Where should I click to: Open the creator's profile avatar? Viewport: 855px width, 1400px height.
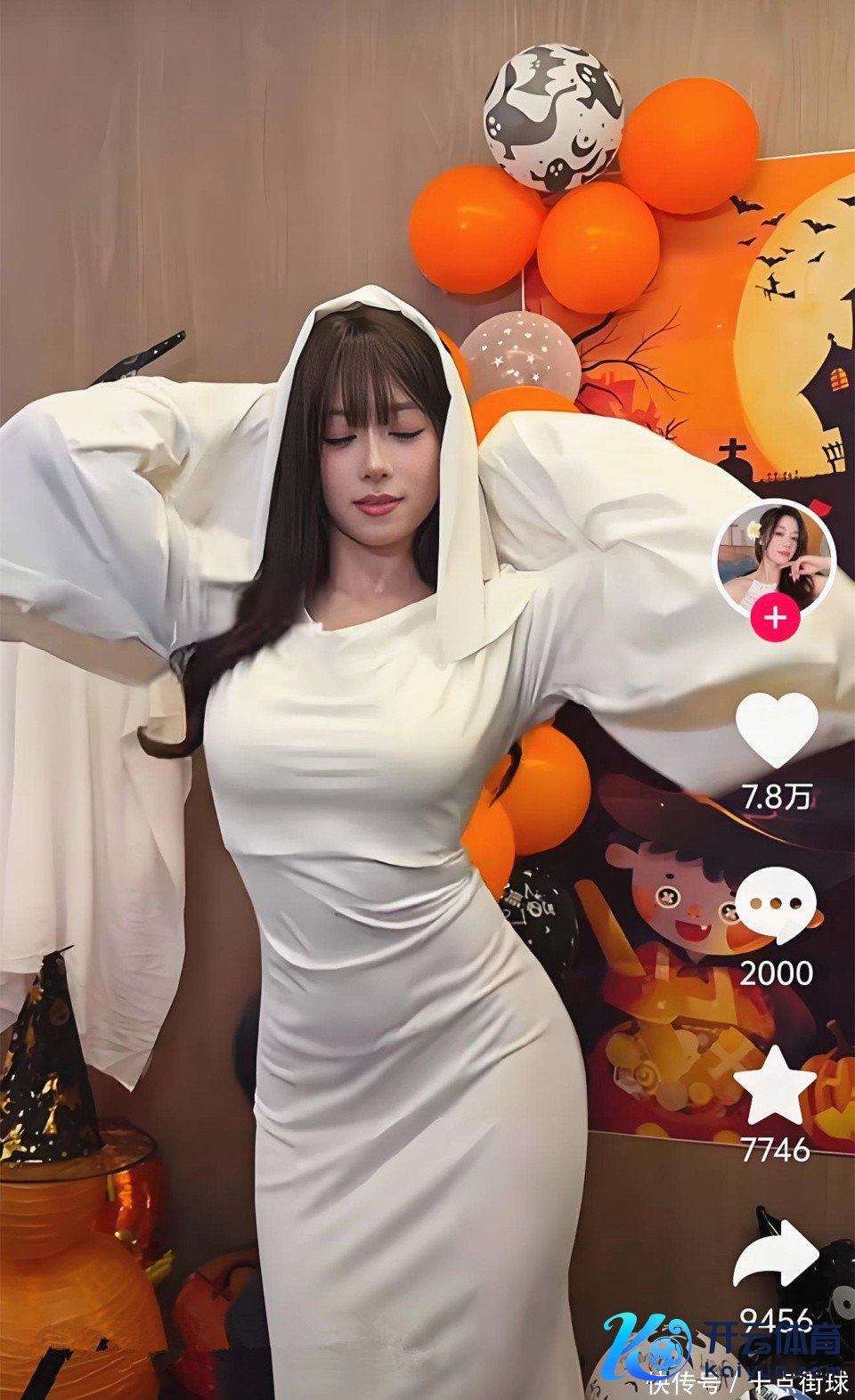pyautogui.click(x=776, y=554)
